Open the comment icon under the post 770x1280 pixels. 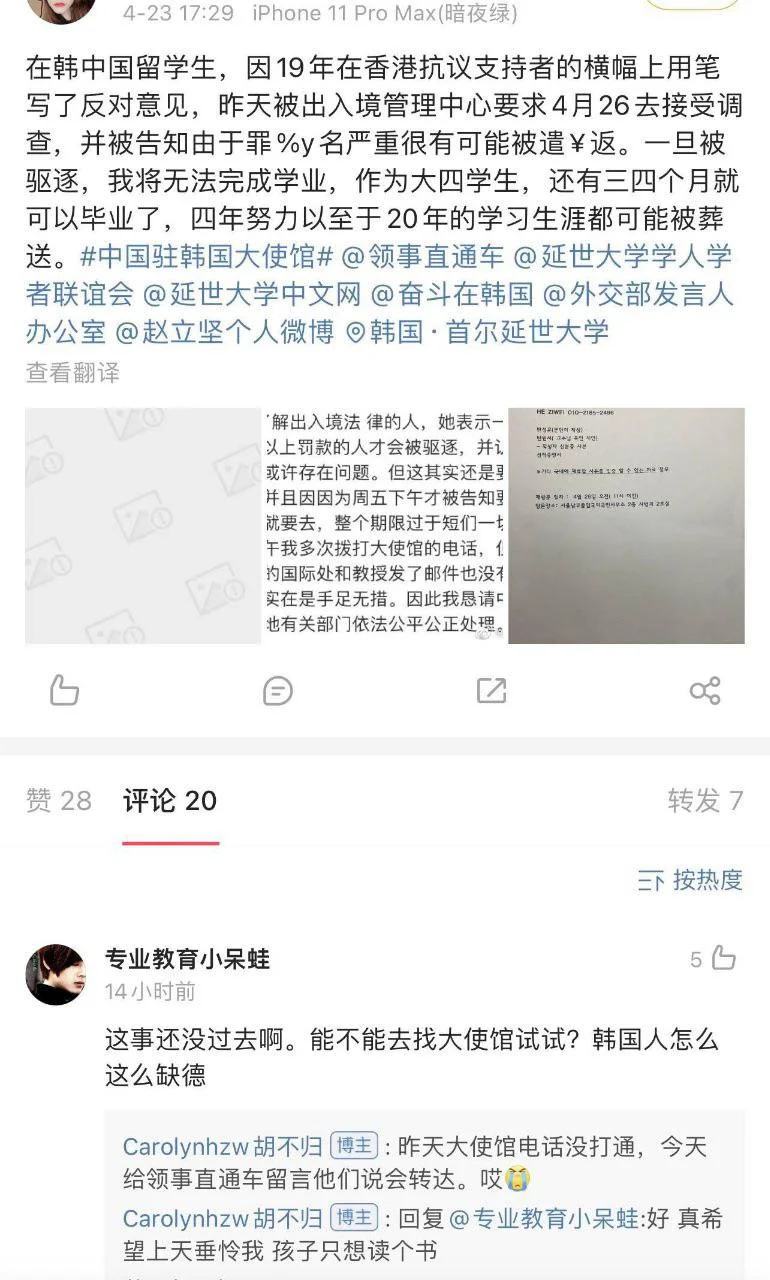point(278,690)
